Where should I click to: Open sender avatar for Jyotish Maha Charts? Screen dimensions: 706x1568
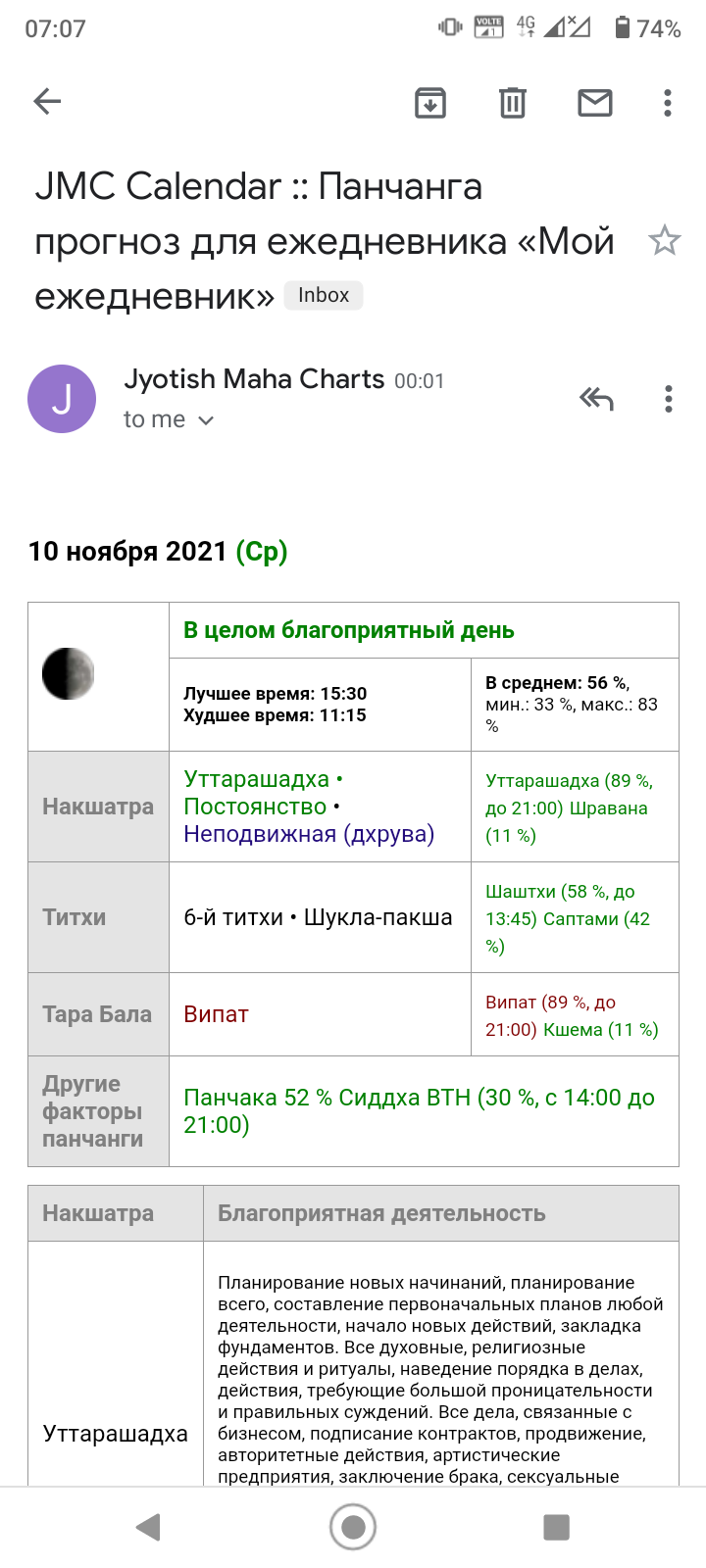click(62, 399)
